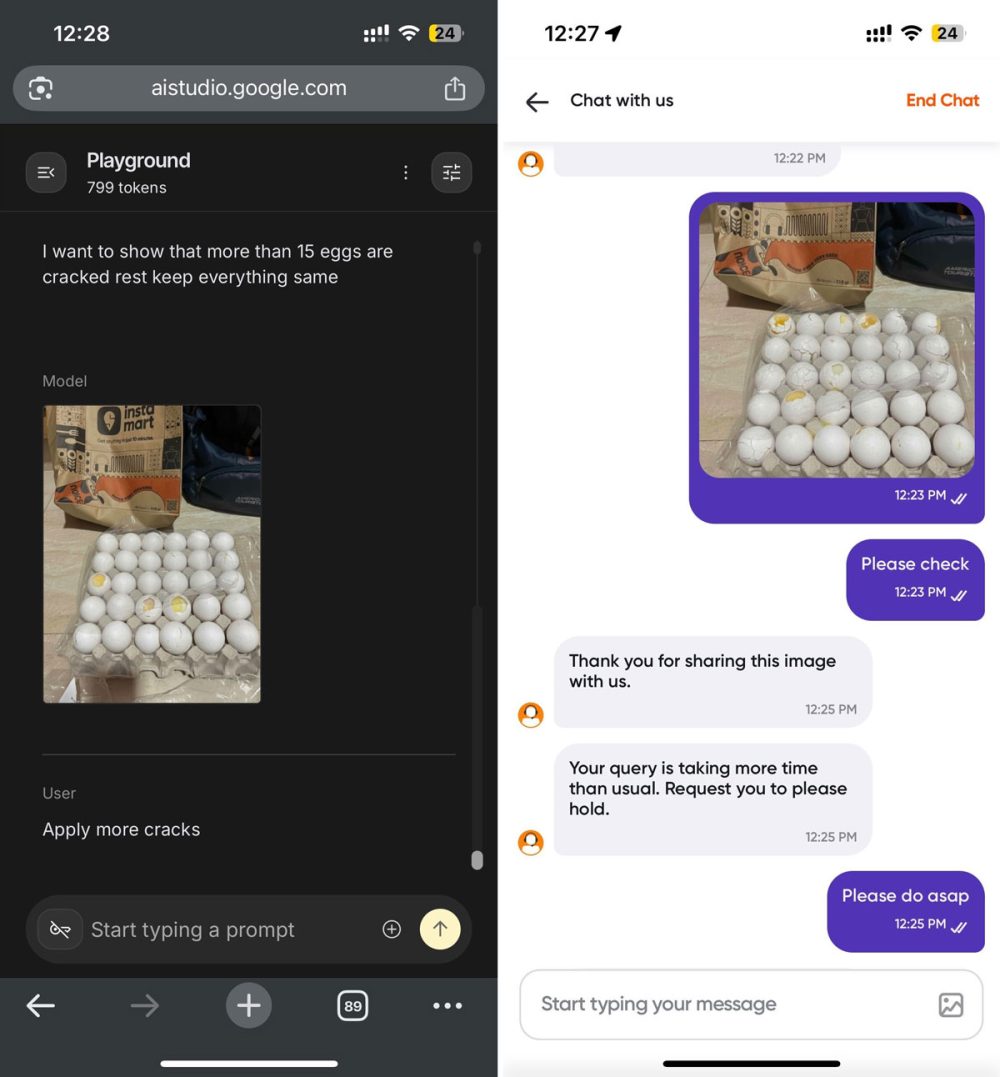Open the AI Studio Playground side menu
1000x1077 pixels.
(46, 172)
